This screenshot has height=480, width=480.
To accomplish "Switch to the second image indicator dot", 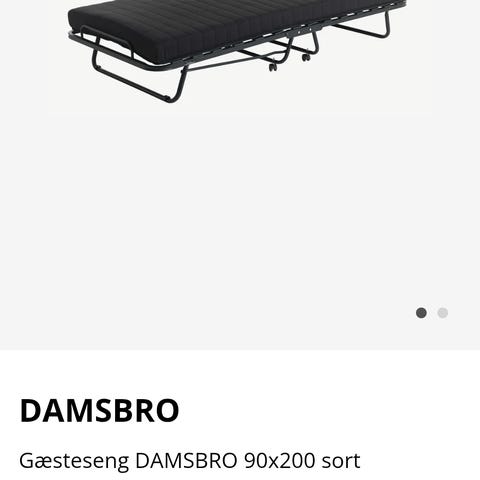I will click(x=442, y=313).
